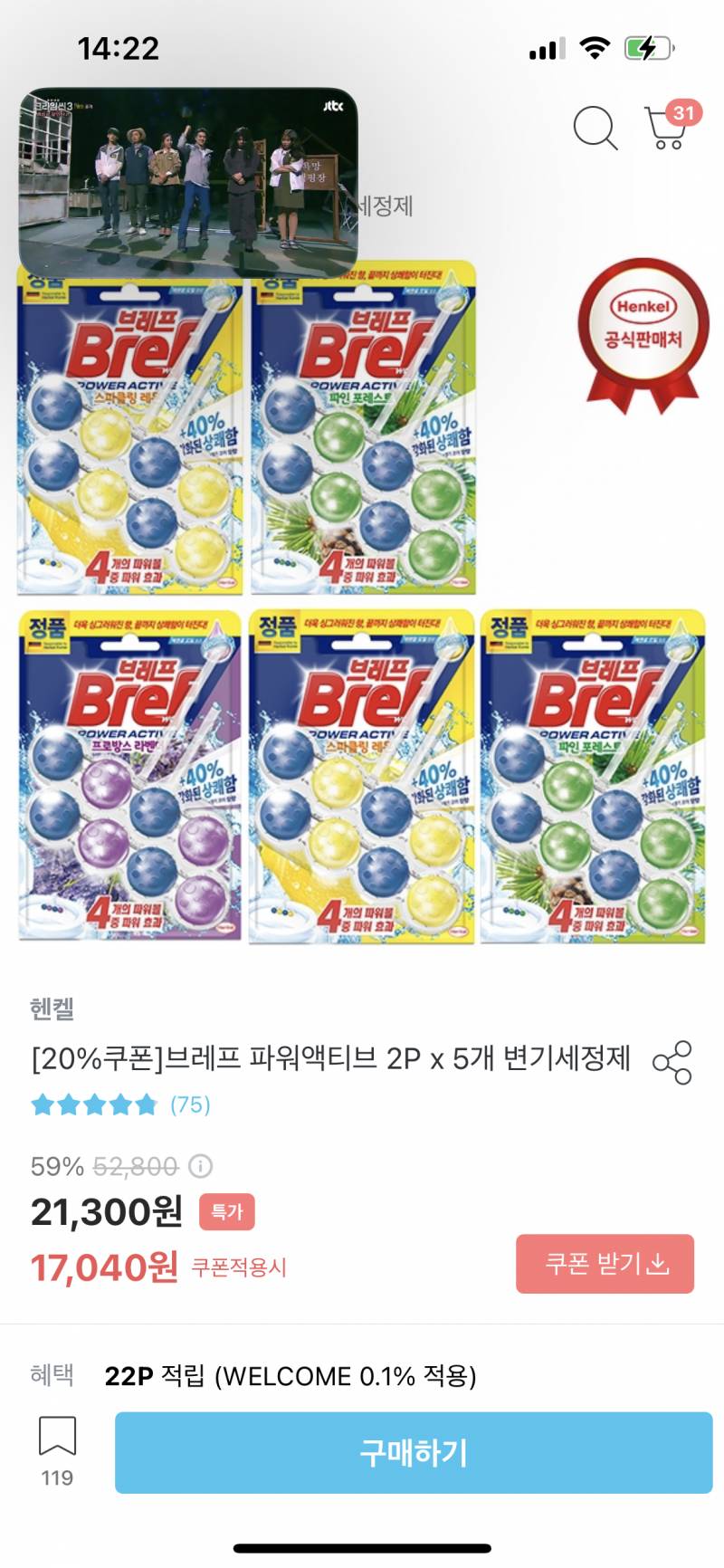Viewport: 724px width, 1568px height.
Task: Open the shopping cart with 31 items
Action: [665, 131]
